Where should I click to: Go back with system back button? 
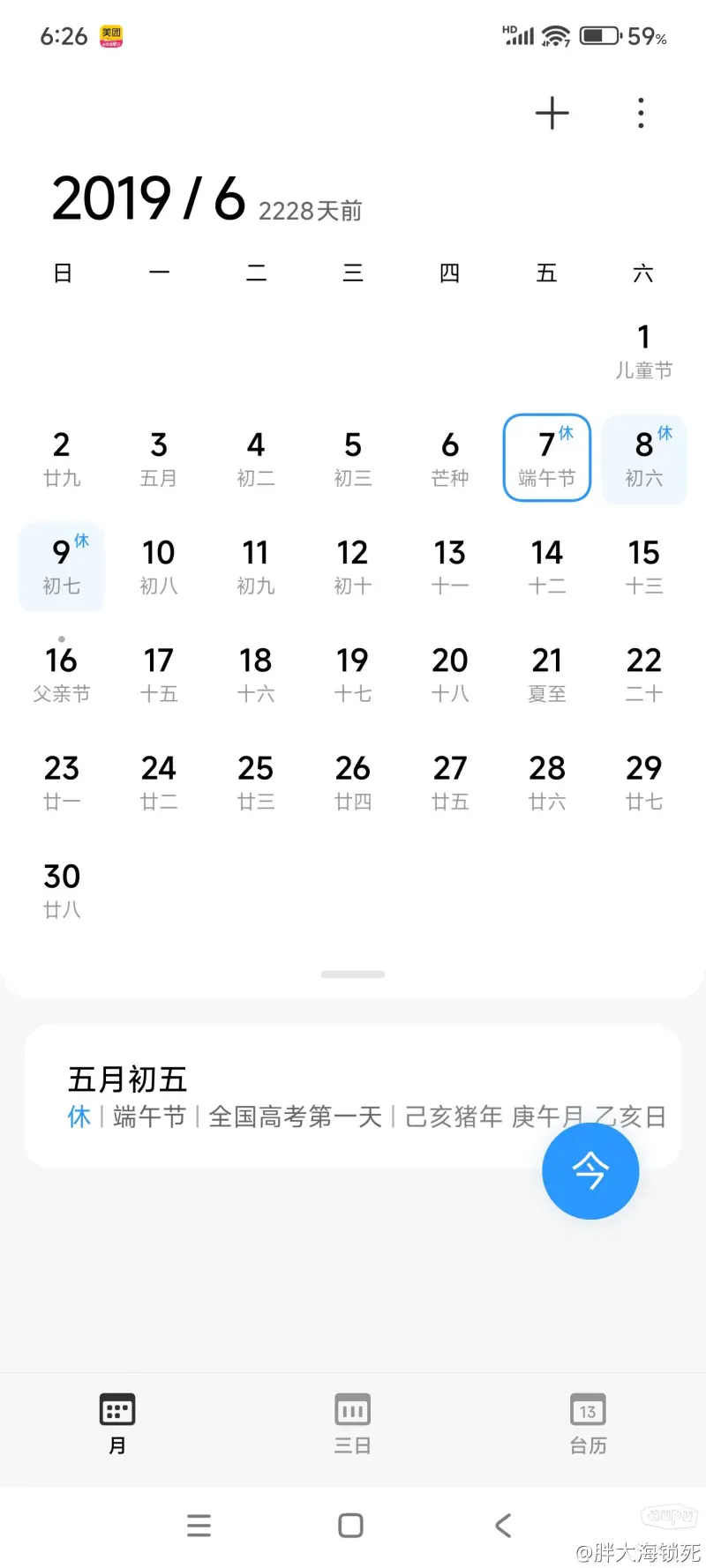[x=503, y=1525]
